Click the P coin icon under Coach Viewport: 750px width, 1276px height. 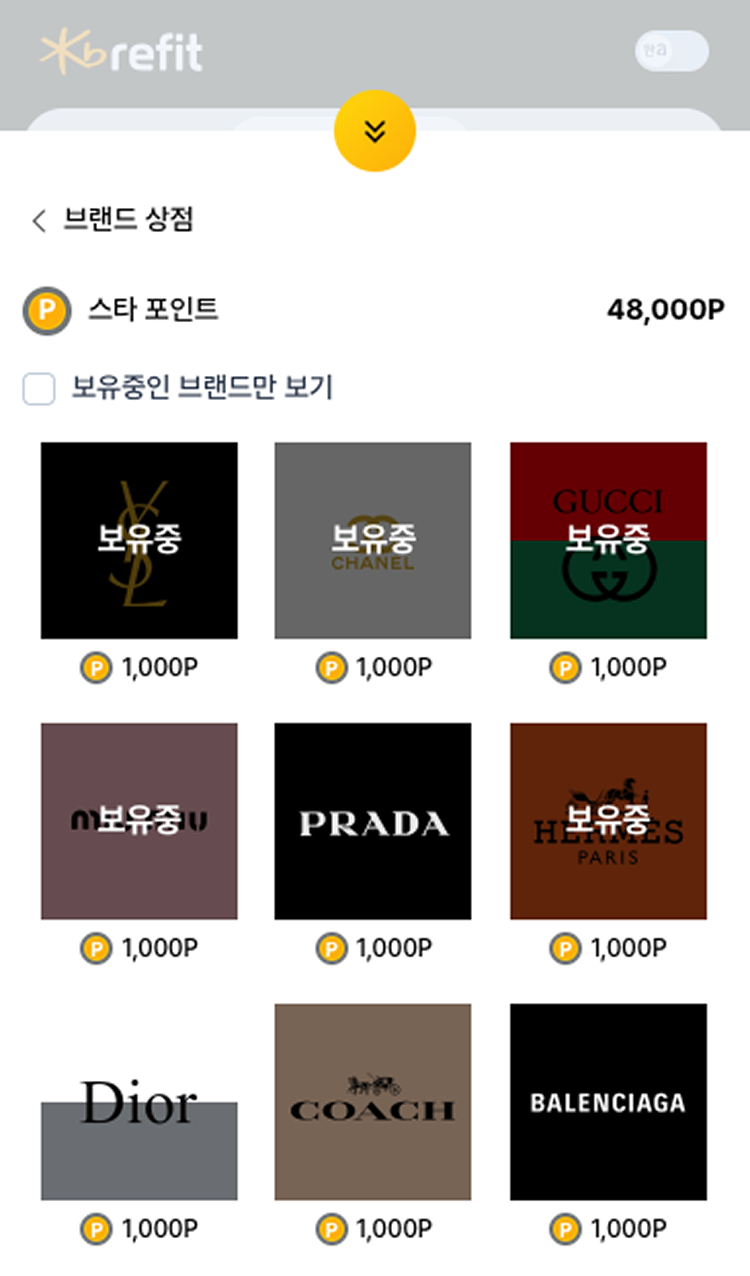pos(331,1228)
